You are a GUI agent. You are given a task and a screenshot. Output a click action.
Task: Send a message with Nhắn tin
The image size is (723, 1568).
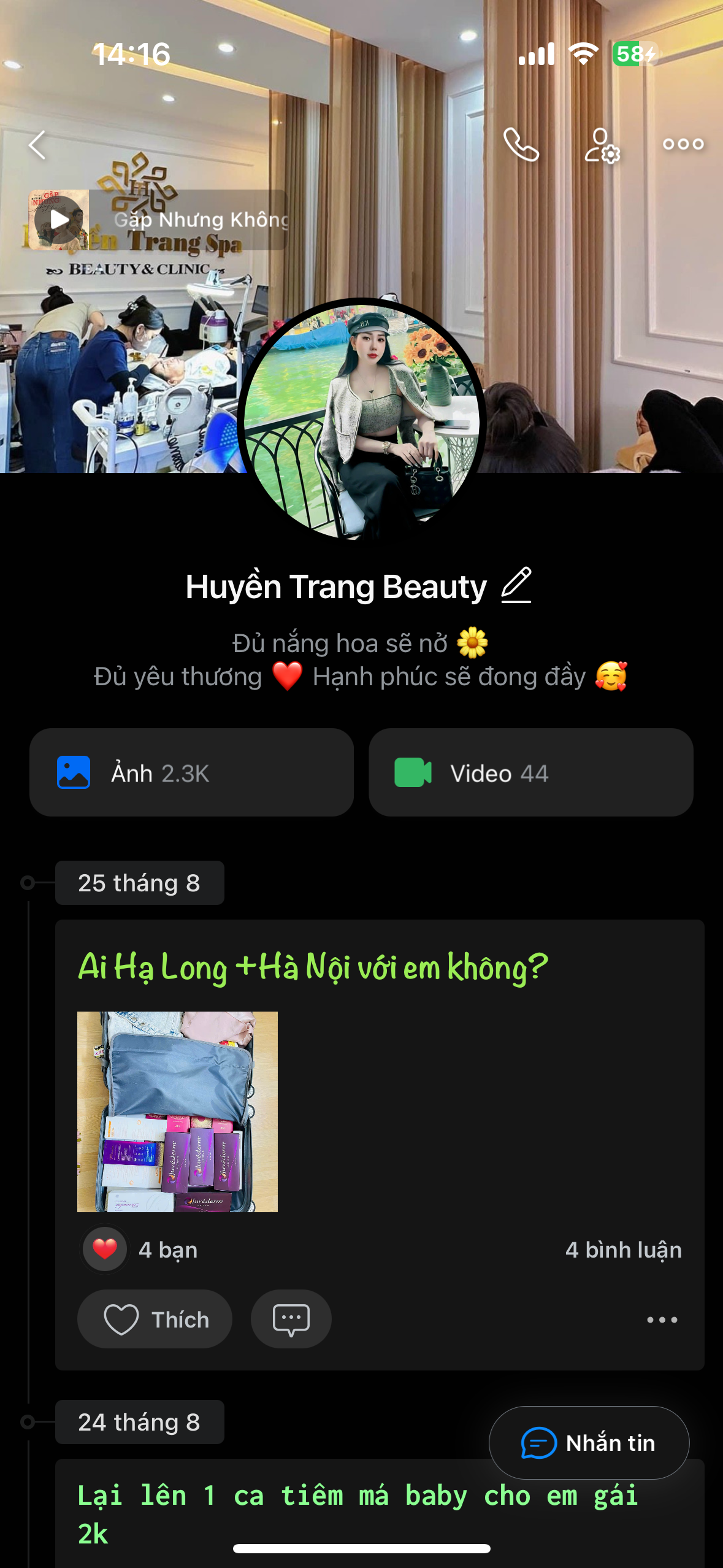[589, 1443]
